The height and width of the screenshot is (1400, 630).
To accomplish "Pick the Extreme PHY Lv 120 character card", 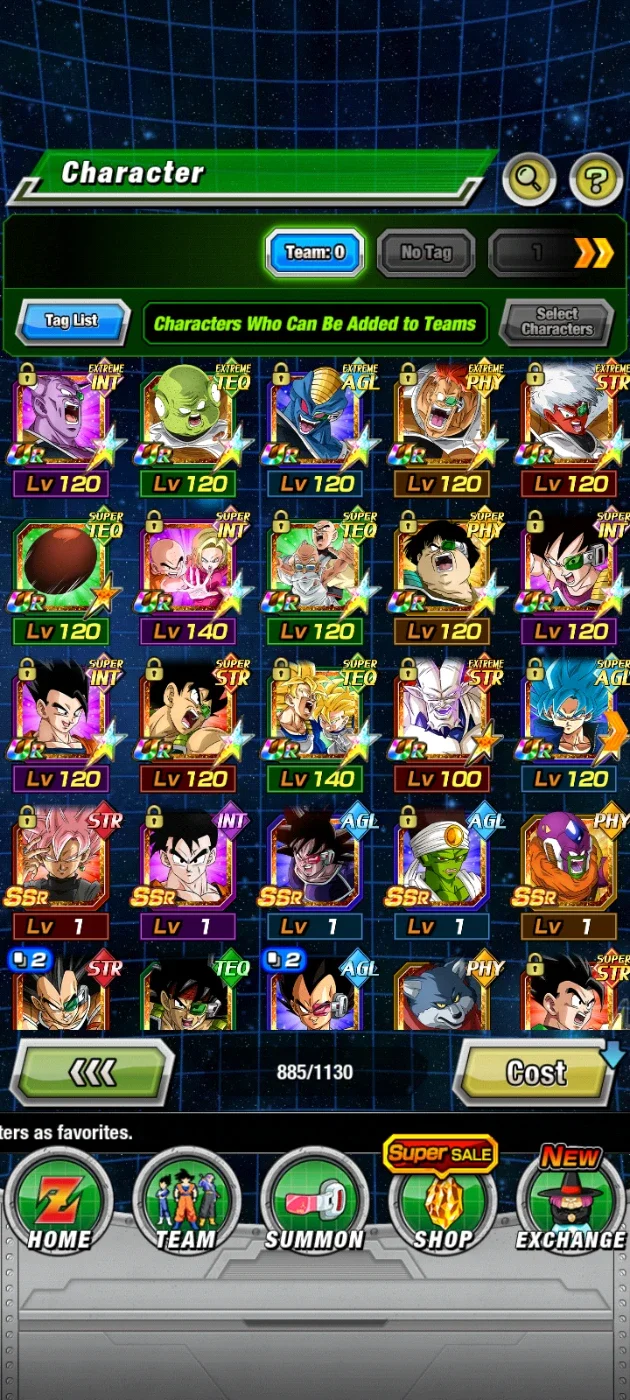I will click(444, 432).
